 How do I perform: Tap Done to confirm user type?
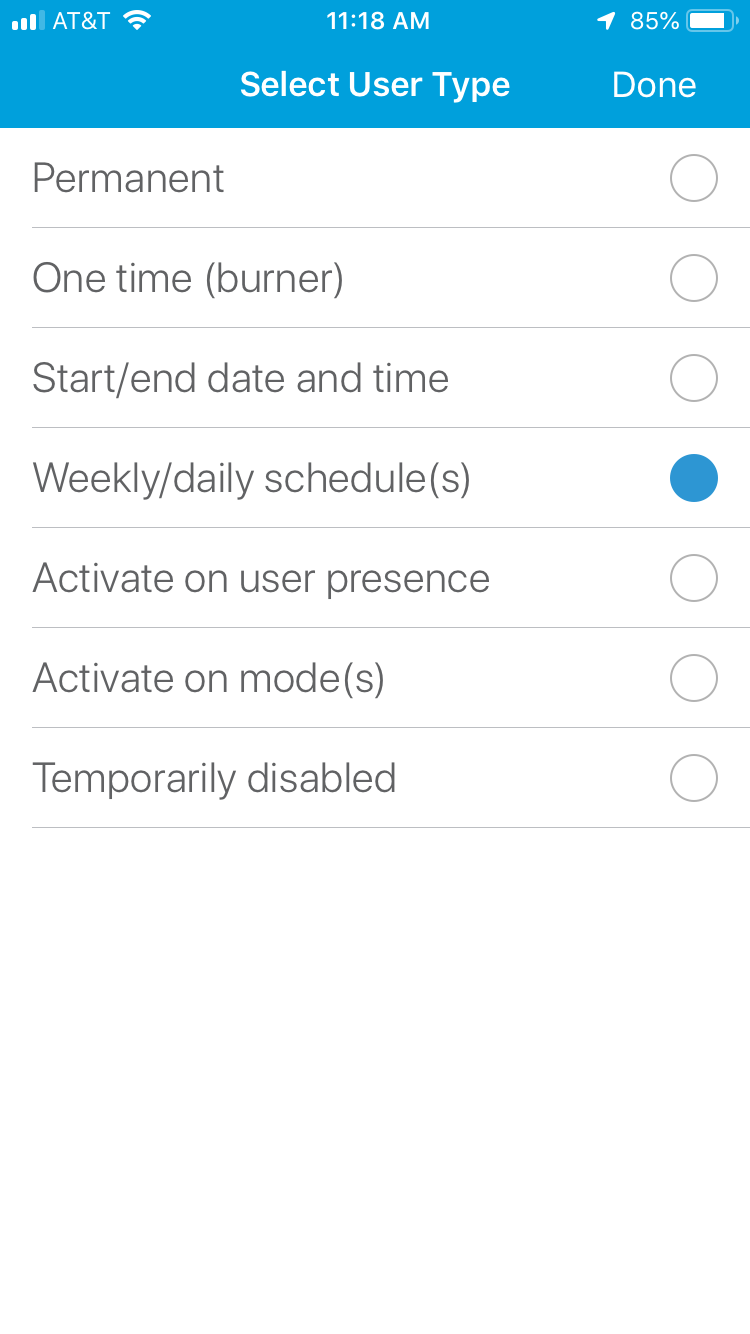[653, 85]
